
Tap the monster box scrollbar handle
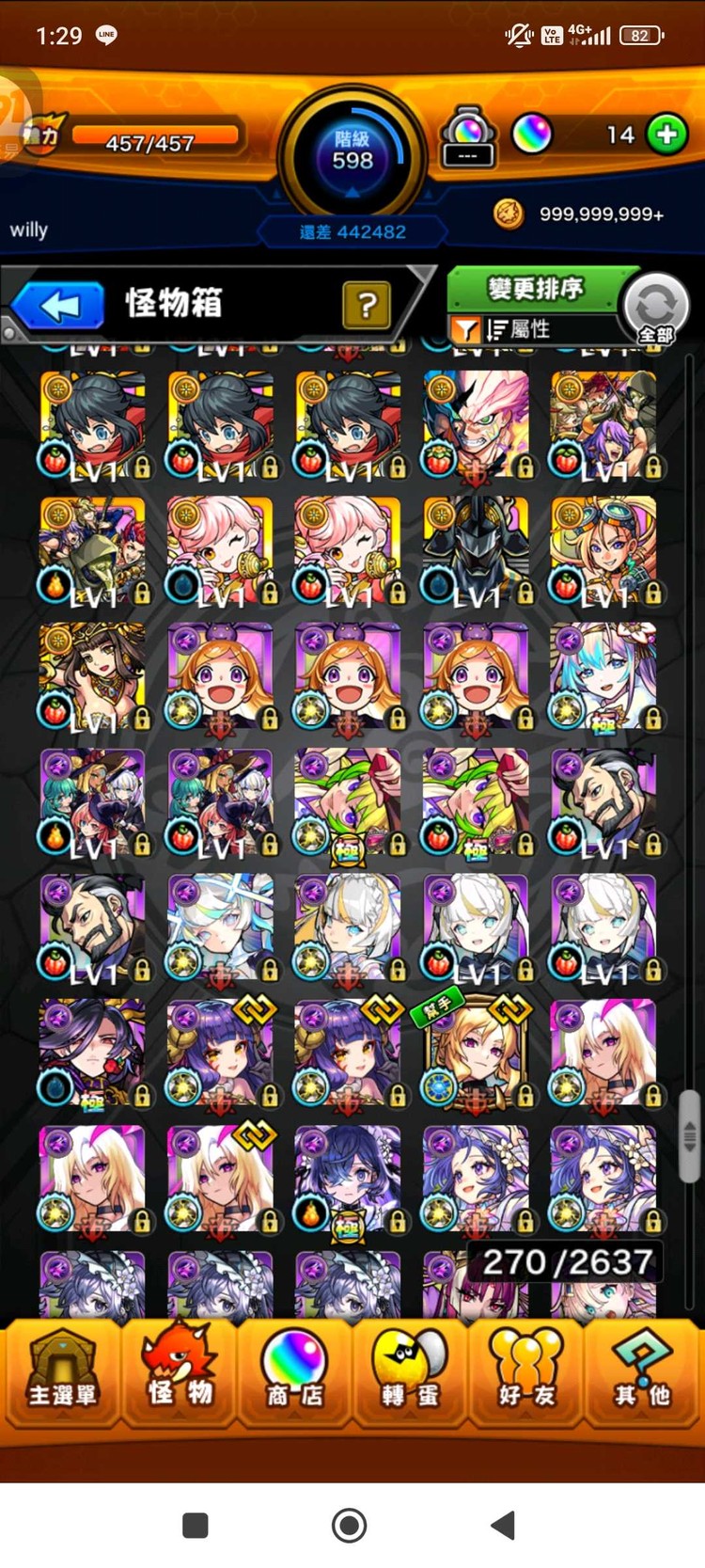[690, 1135]
